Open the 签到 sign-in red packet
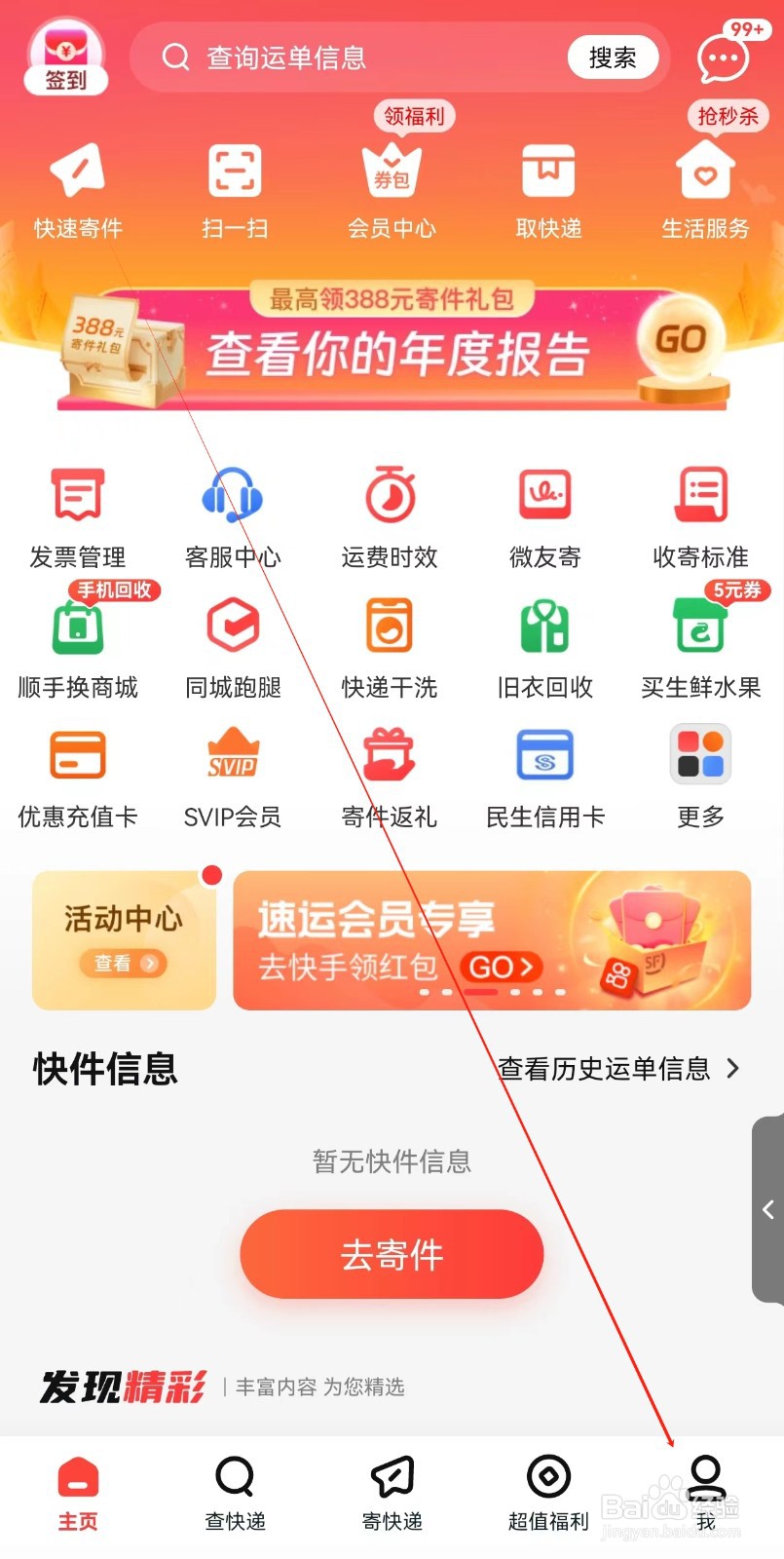784x1559 pixels. point(64,56)
